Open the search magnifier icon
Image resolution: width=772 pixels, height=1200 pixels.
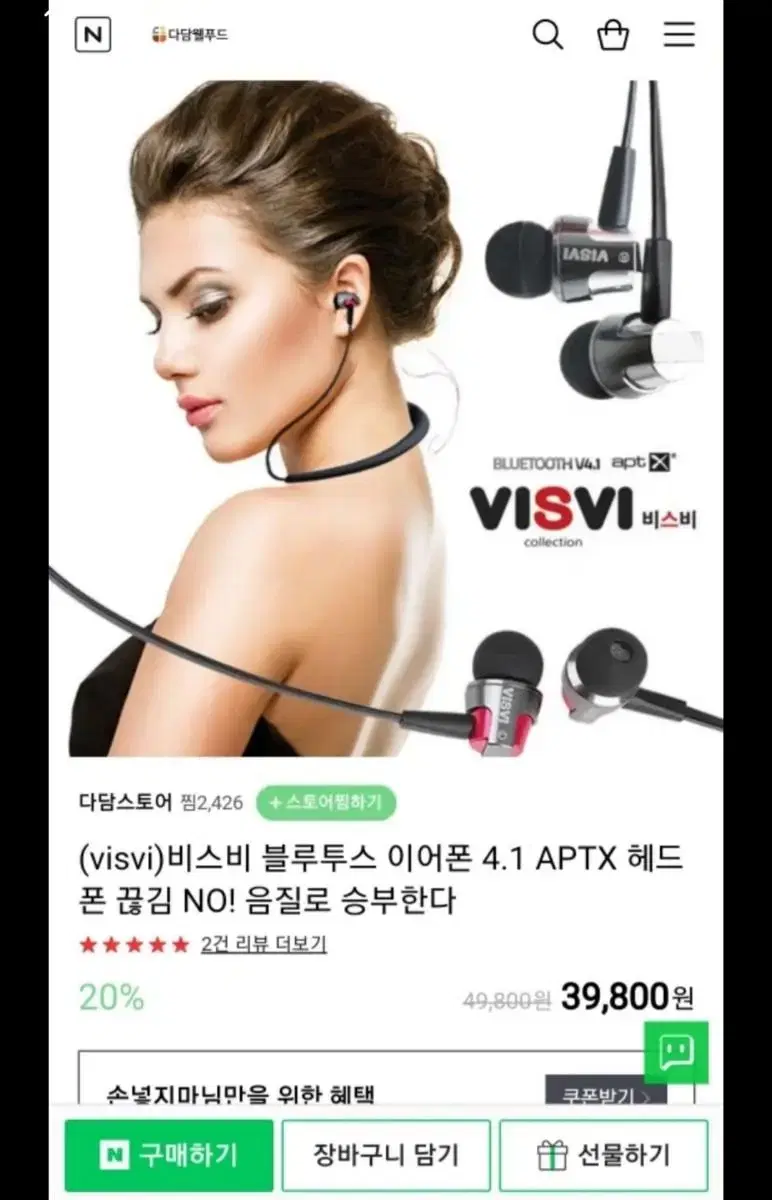pyautogui.click(x=547, y=35)
